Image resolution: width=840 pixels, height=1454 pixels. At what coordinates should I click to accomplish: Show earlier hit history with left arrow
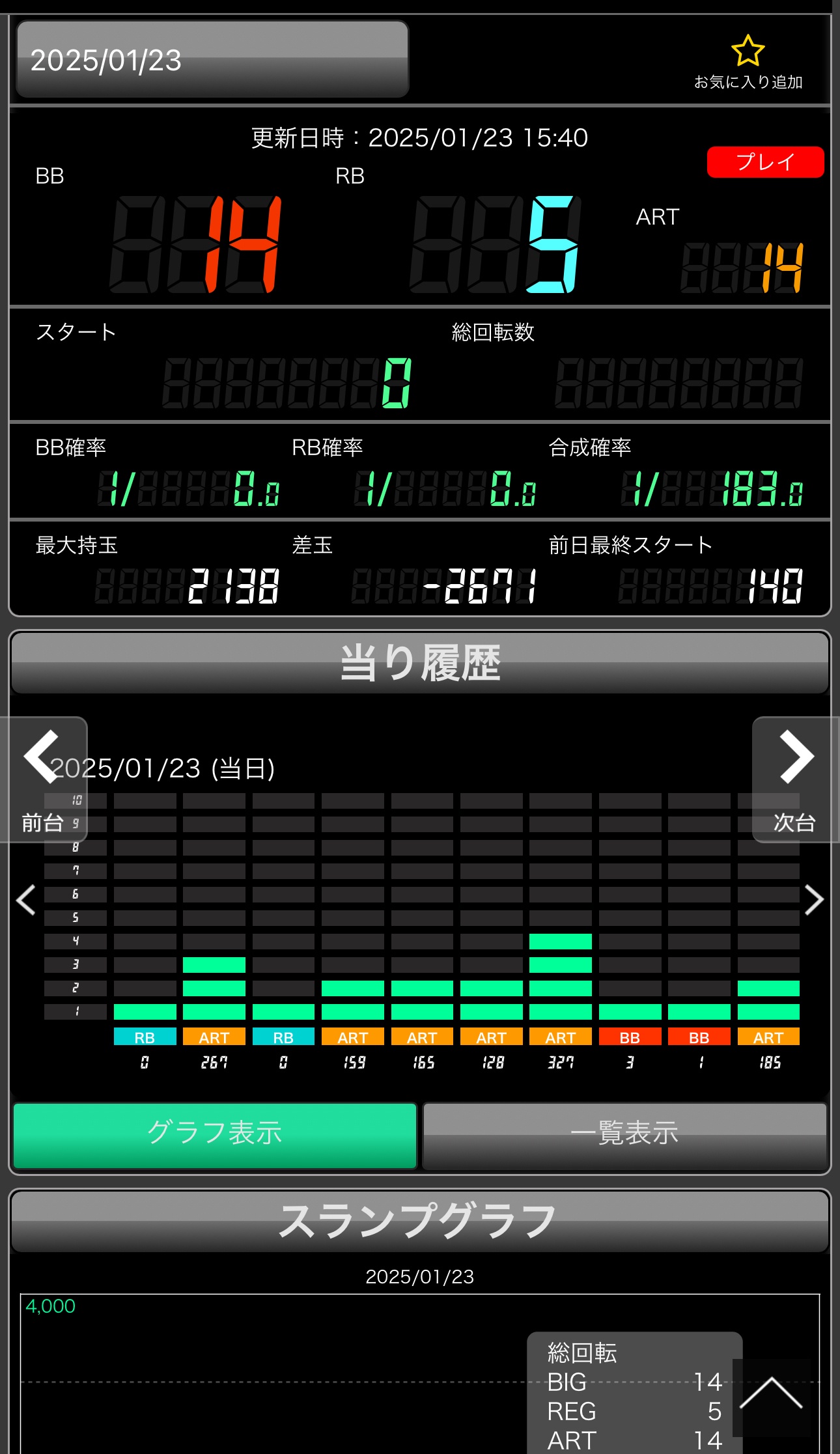pos(26,900)
